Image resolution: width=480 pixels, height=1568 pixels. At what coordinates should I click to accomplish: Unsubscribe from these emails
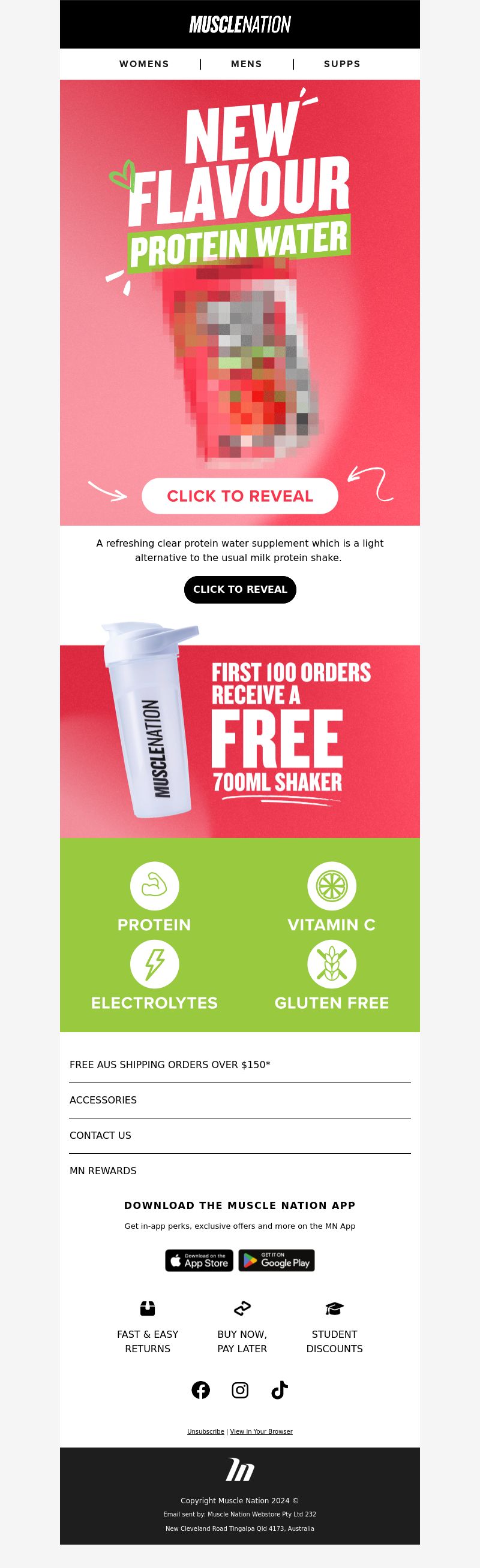tap(205, 1431)
